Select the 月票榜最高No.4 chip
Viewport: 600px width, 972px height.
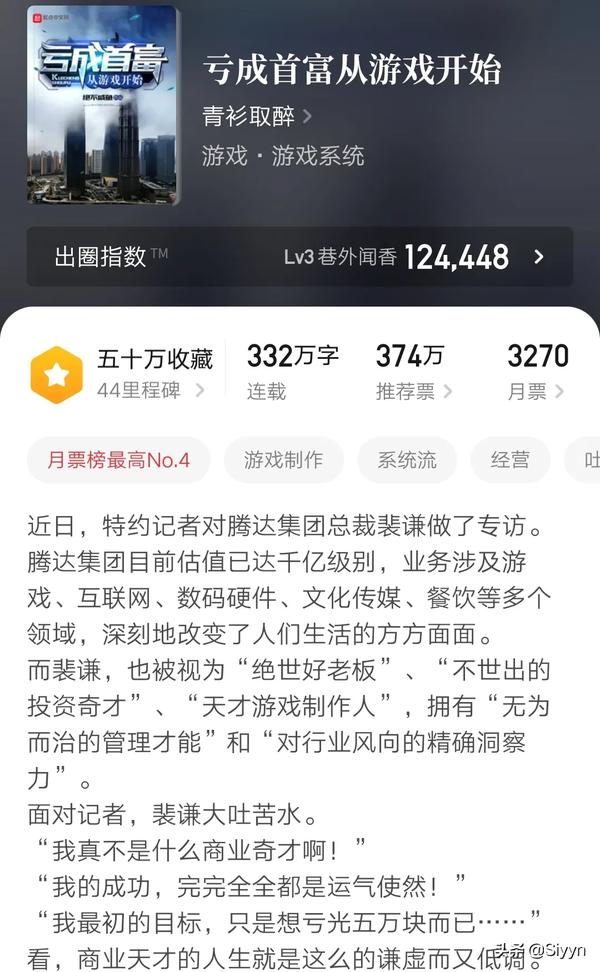pos(119,460)
